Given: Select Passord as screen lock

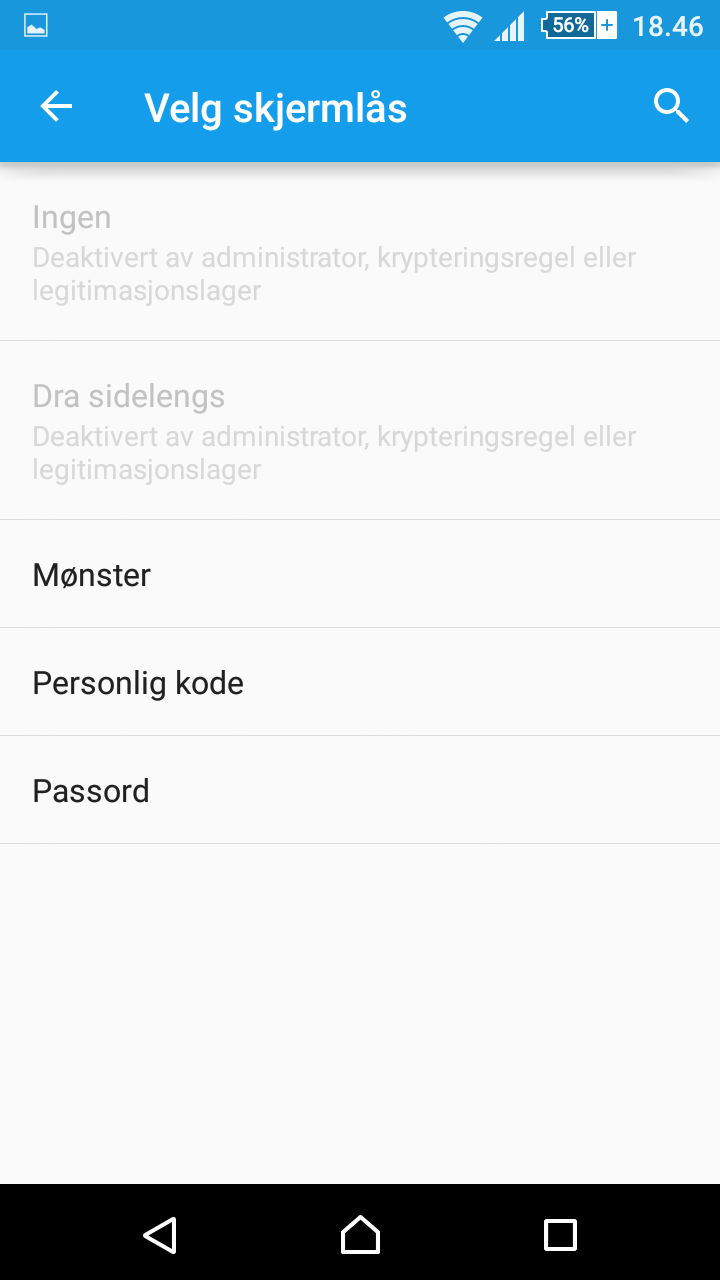Looking at the screenshot, I should click(x=360, y=790).
